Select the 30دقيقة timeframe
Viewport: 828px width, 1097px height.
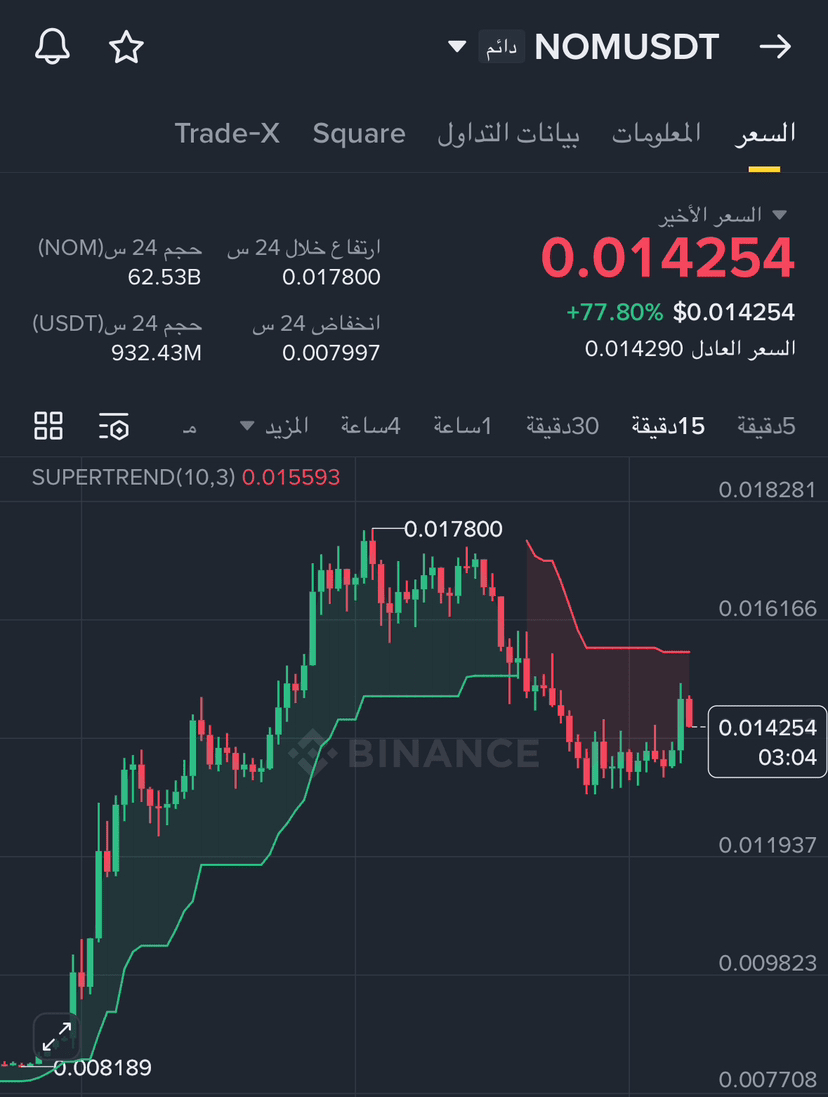(x=562, y=426)
